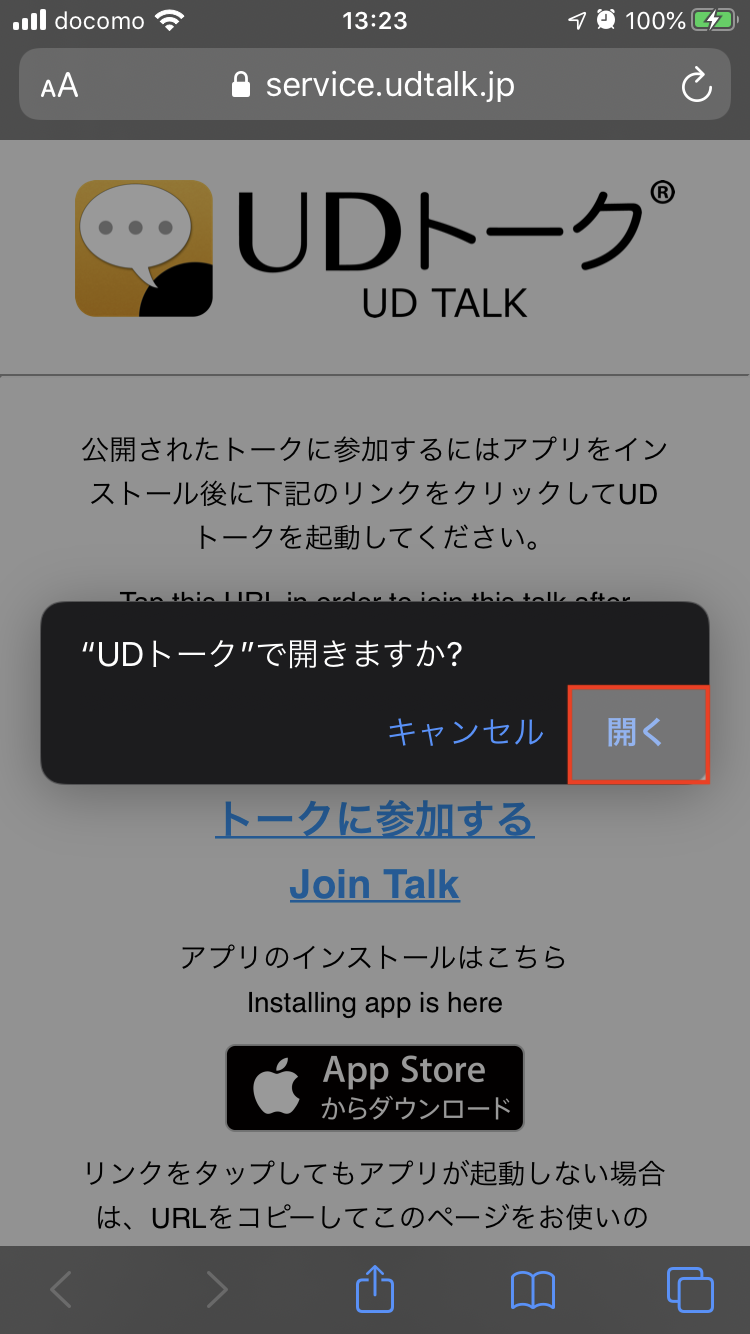This screenshot has height=1334, width=750.
Task: Show all open tabs
Action: [x=690, y=1290]
